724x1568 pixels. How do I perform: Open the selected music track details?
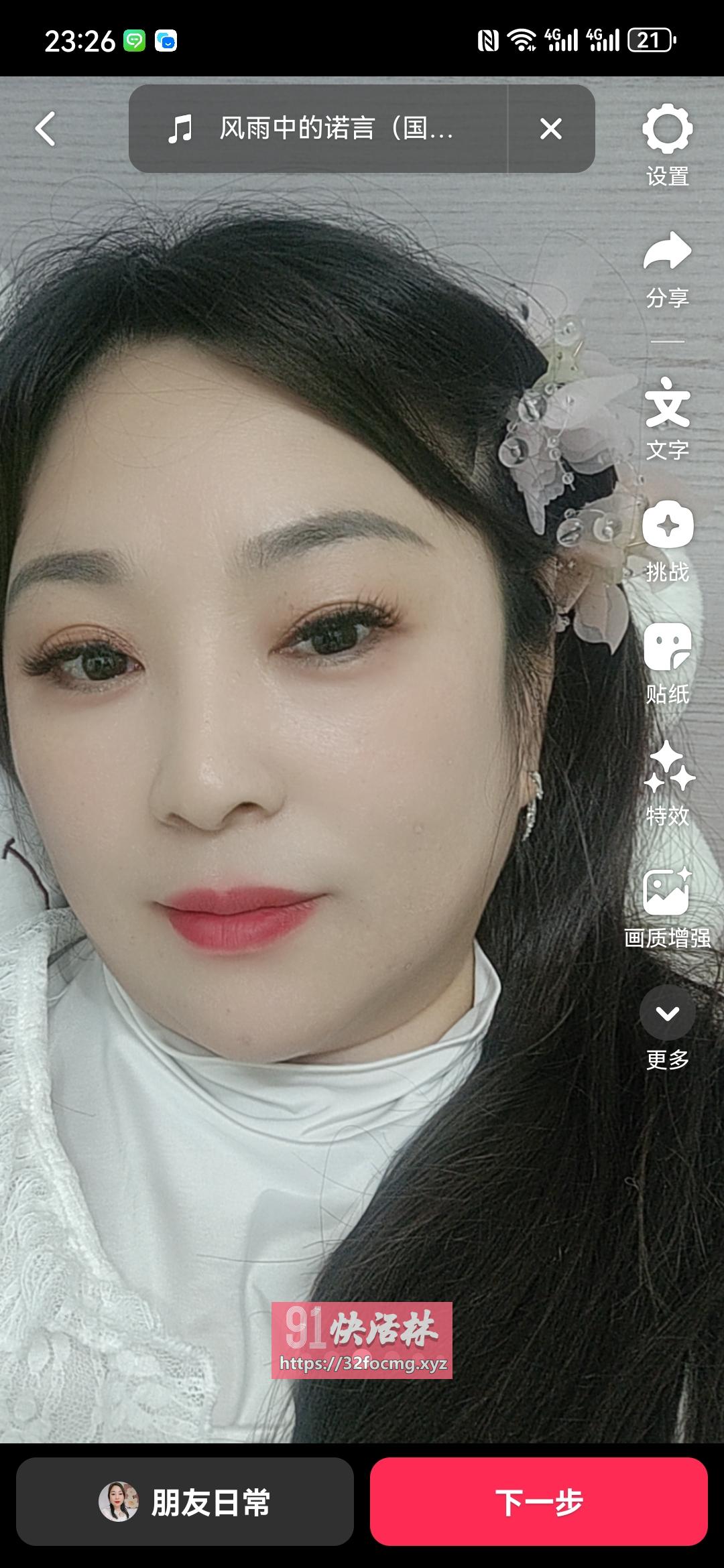[335, 129]
